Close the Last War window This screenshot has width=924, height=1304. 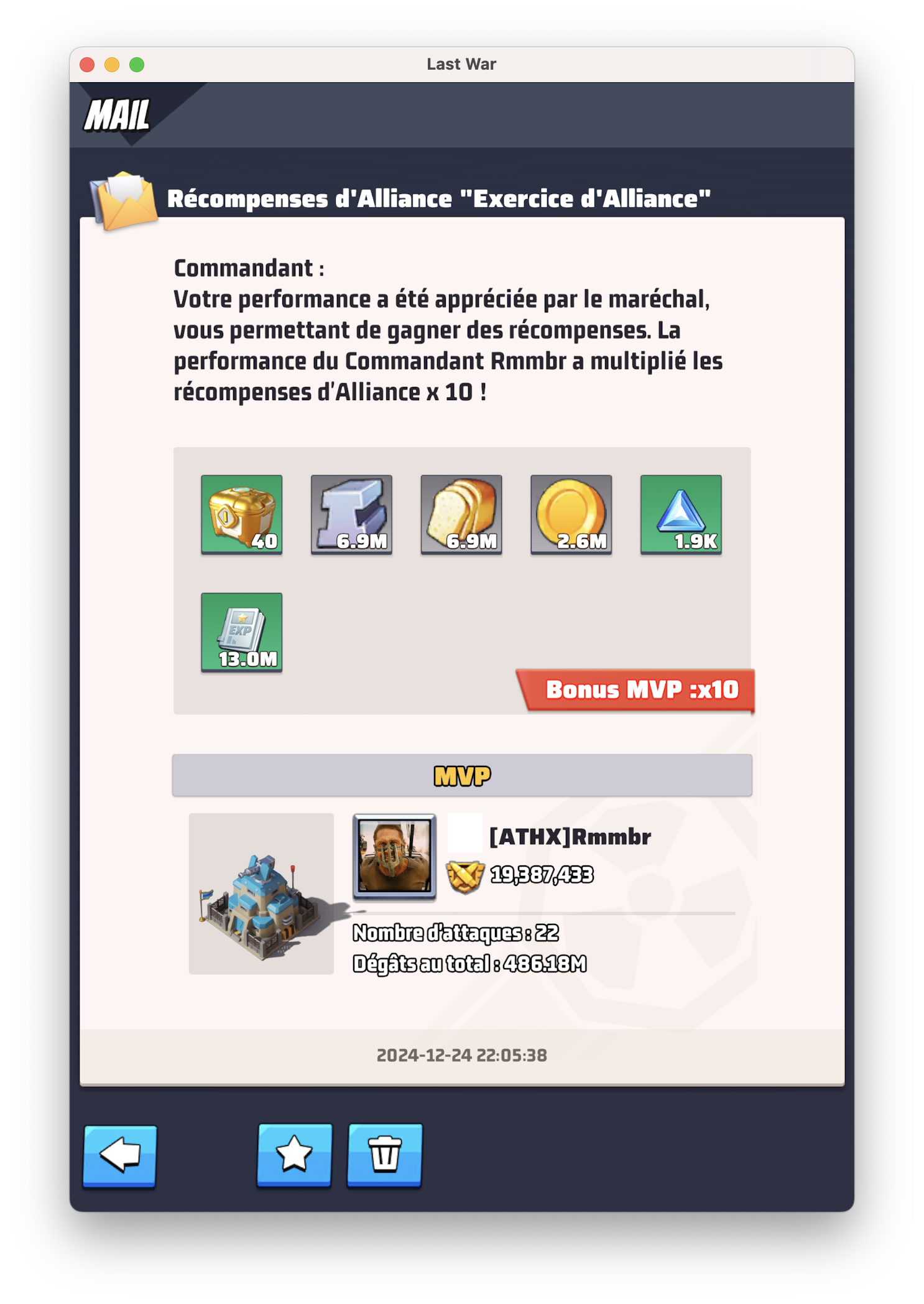[87, 65]
